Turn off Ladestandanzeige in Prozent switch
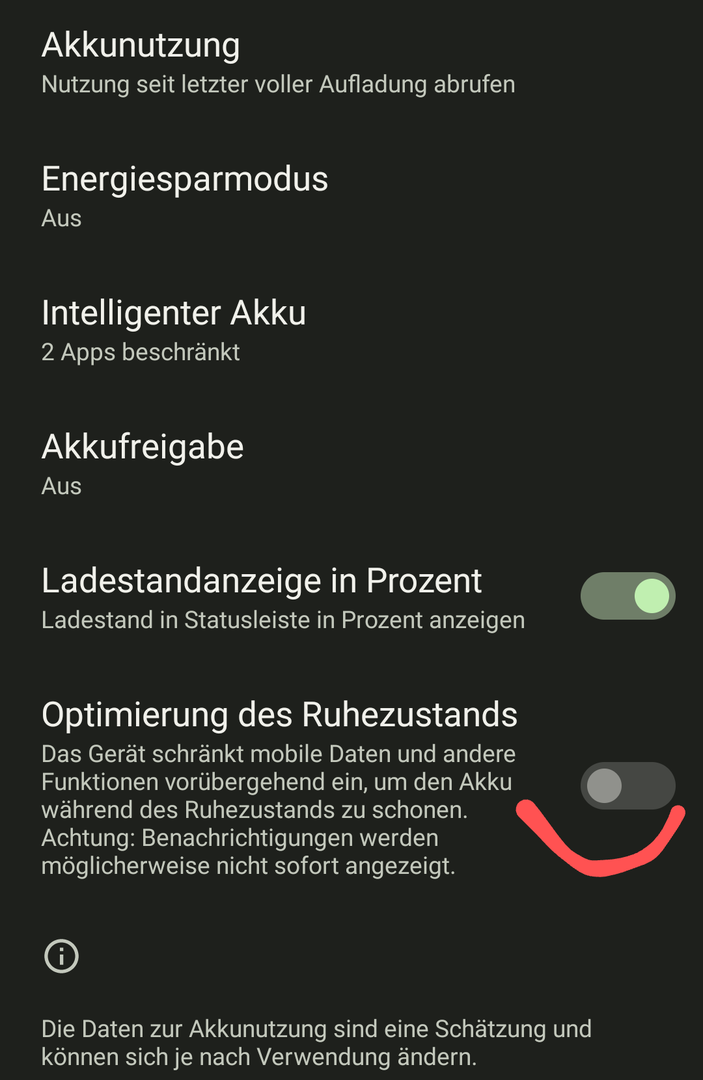 pos(627,597)
